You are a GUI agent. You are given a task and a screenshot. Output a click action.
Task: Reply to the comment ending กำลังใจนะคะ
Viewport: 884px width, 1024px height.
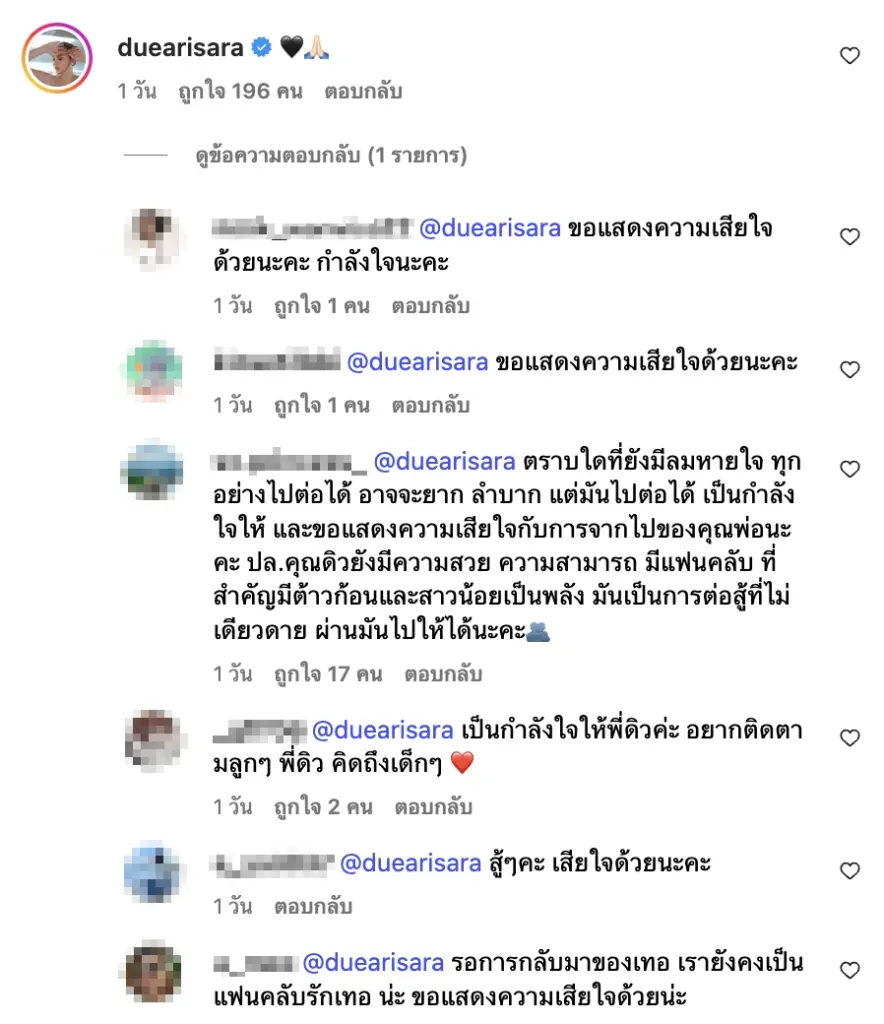point(430,306)
